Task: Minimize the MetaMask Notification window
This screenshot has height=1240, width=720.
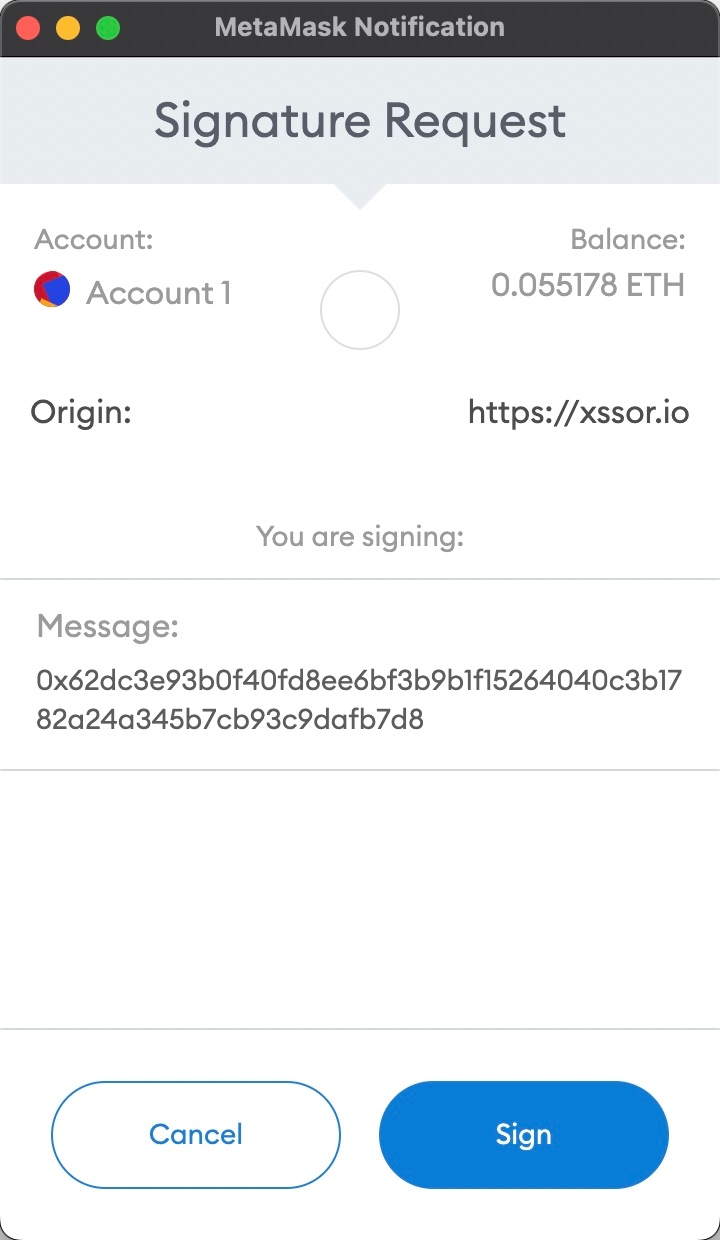Action: tap(68, 28)
